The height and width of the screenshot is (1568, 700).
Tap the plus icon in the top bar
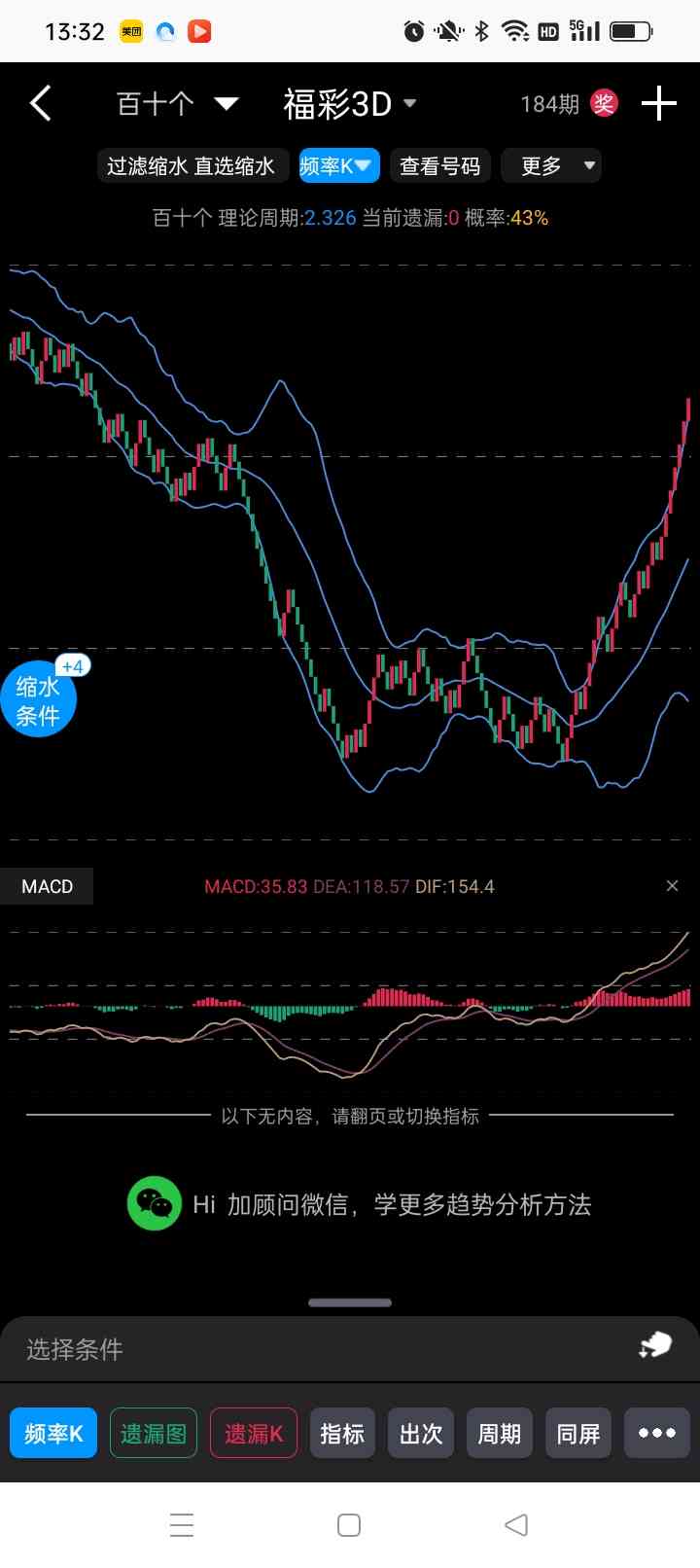pos(659,103)
